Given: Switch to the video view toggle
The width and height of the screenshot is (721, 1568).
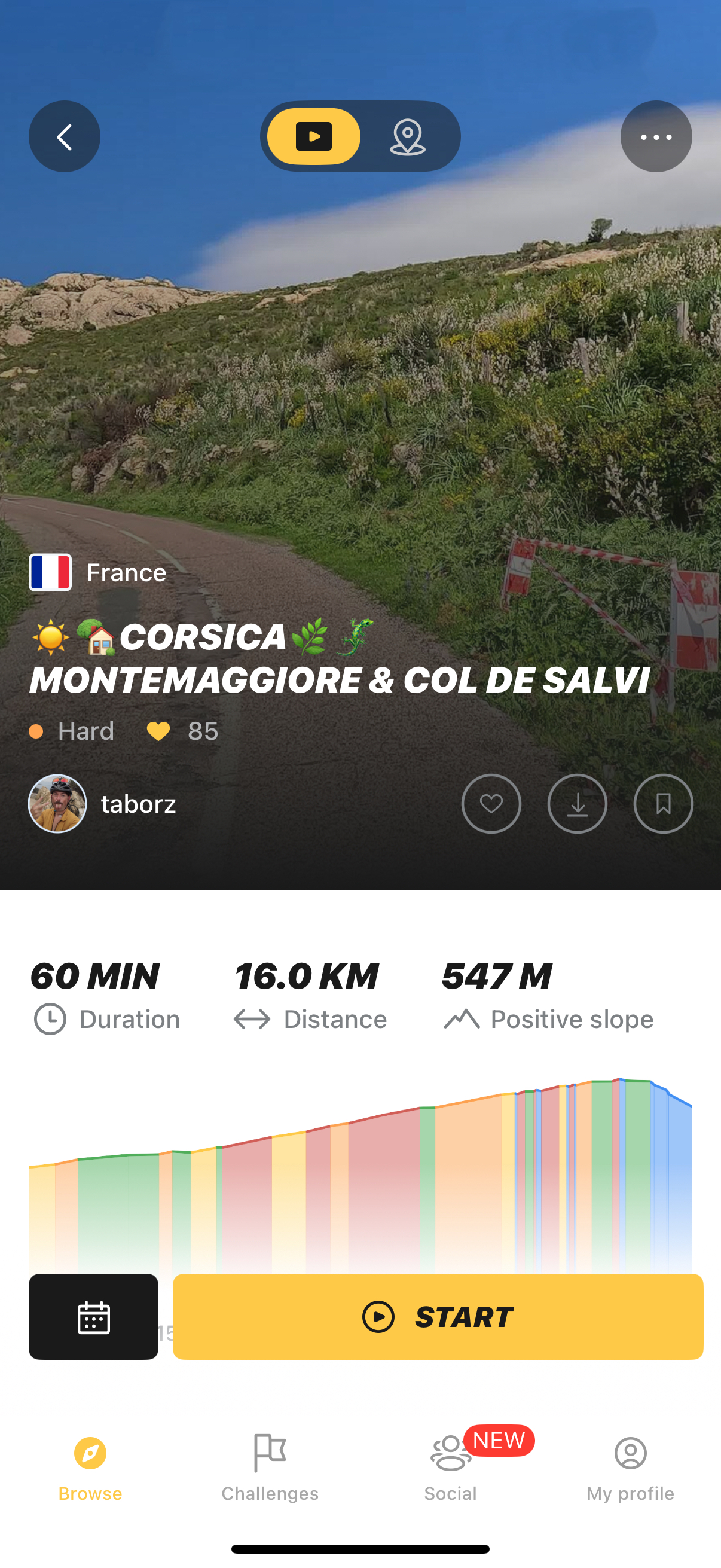Looking at the screenshot, I should [x=314, y=136].
